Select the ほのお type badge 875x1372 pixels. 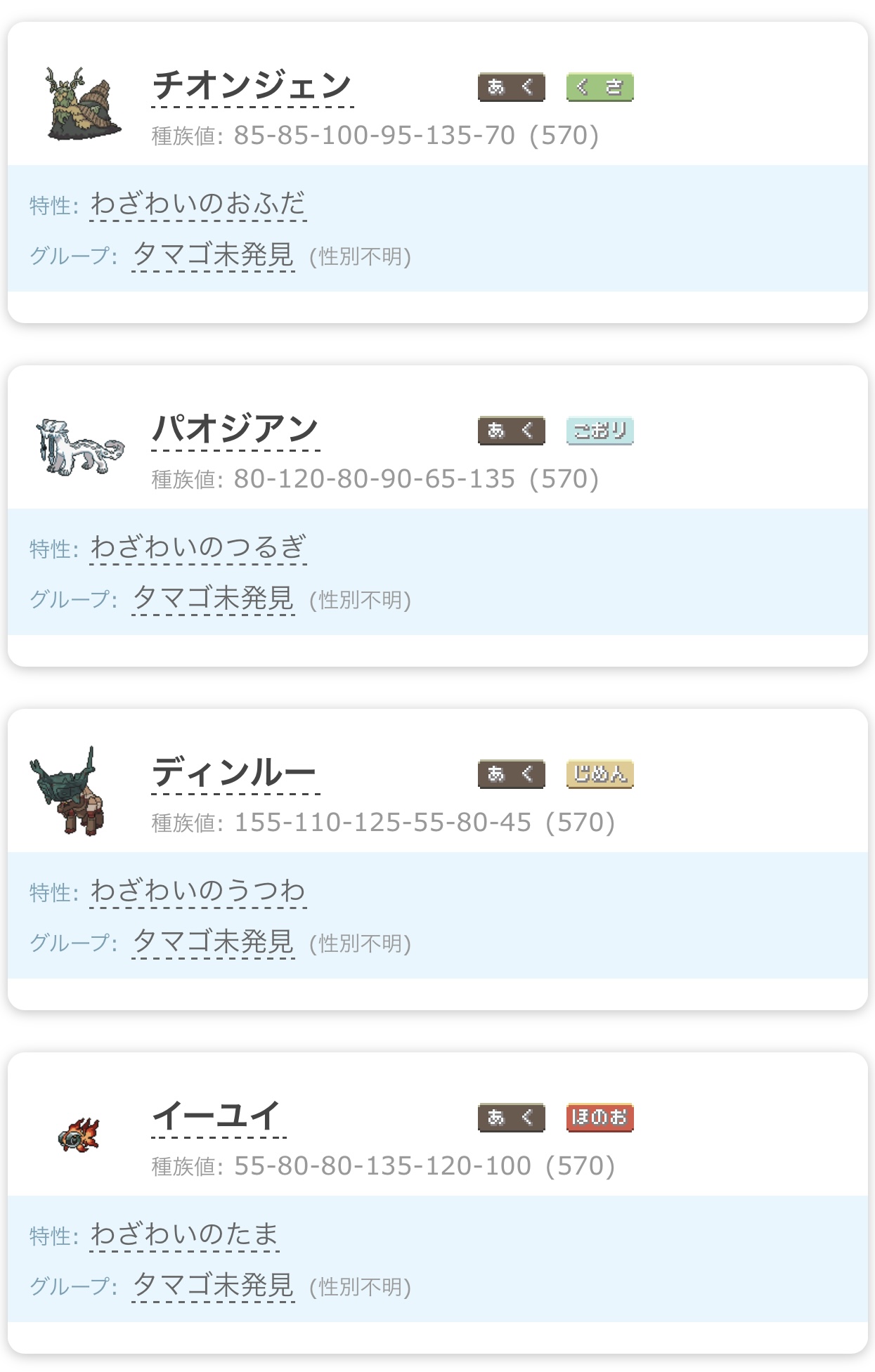pyautogui.click(x=599, y=1118)
